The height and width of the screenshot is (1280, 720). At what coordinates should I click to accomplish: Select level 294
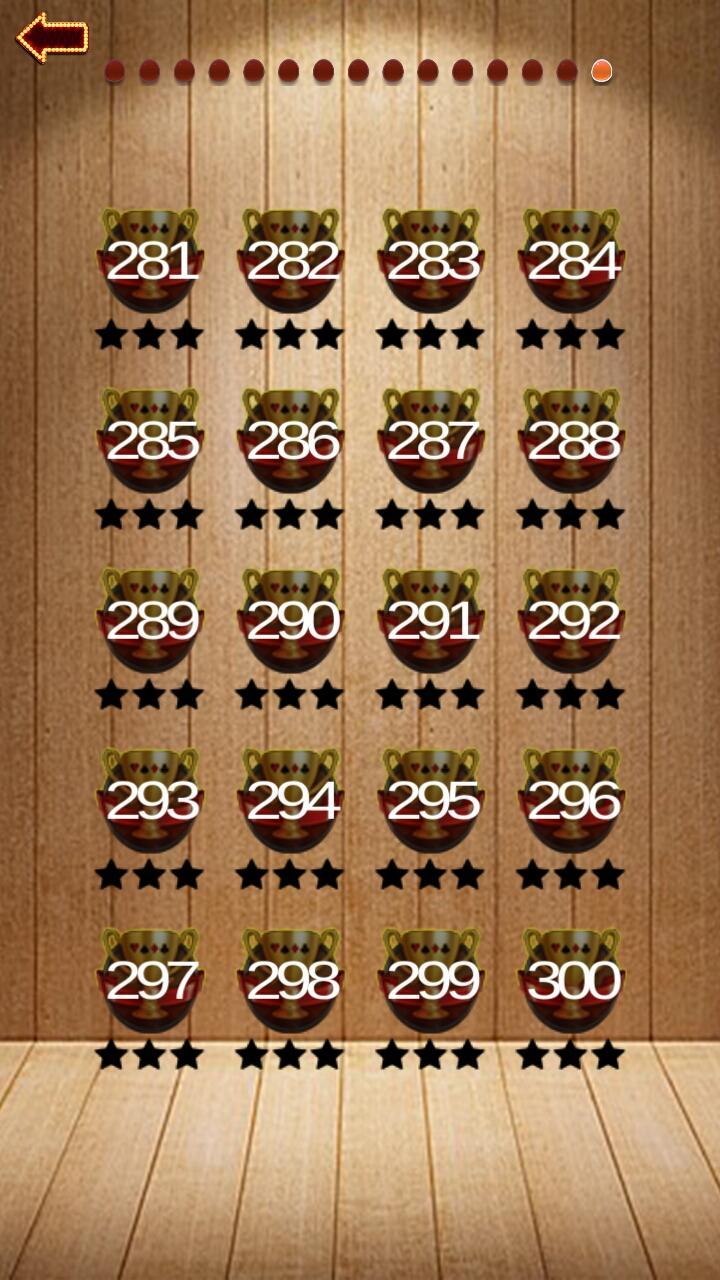pyautogui.click(x=291, y=802)
